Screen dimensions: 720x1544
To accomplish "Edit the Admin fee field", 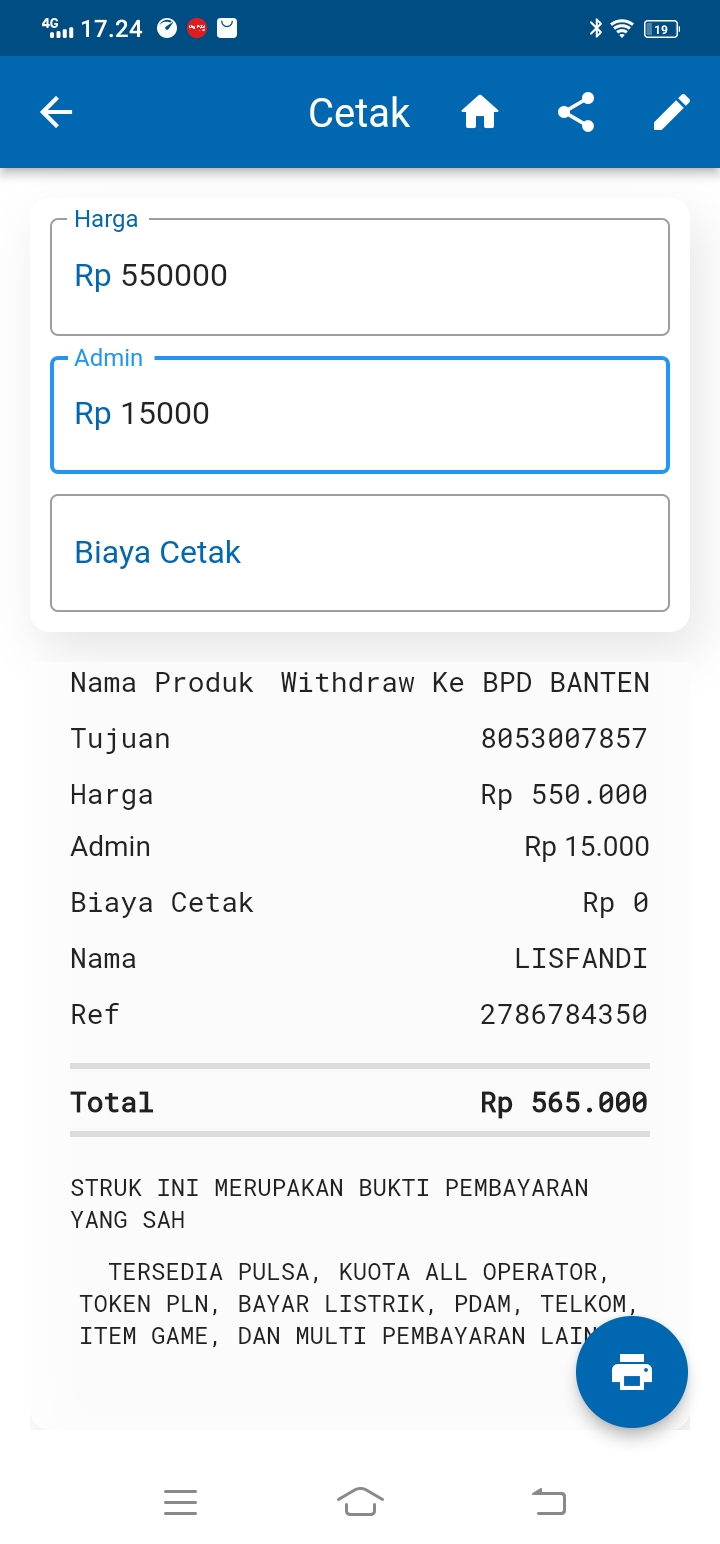I will (x=360, y=415).
